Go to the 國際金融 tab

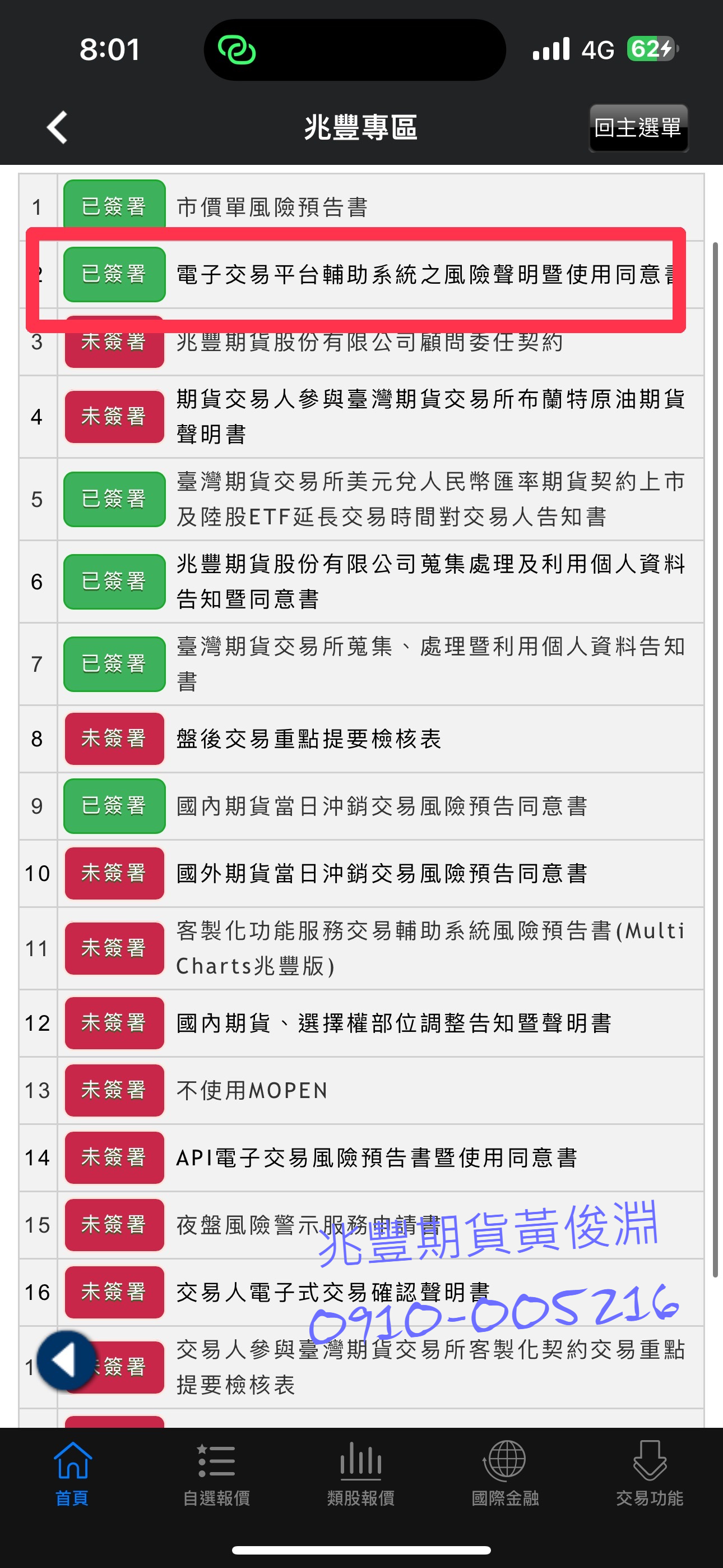tap(505, 1473)
